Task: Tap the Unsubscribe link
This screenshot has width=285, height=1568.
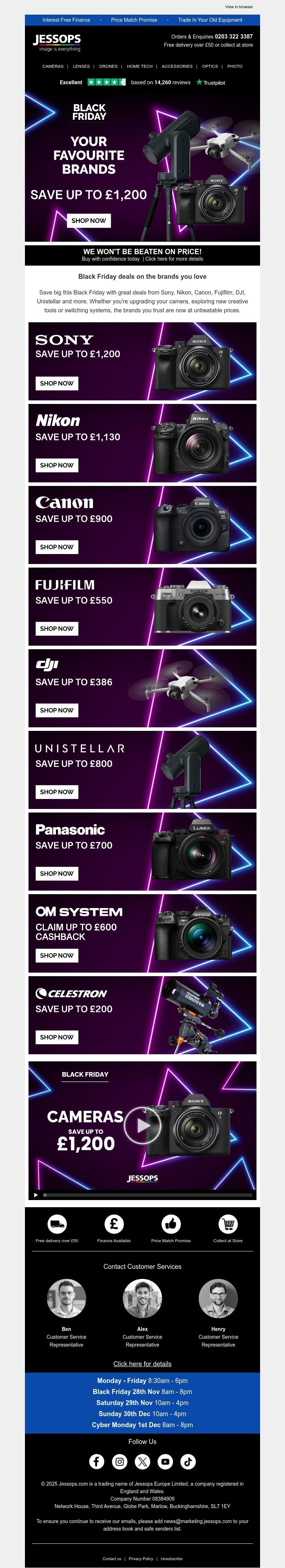Action: pos(171,1559)
